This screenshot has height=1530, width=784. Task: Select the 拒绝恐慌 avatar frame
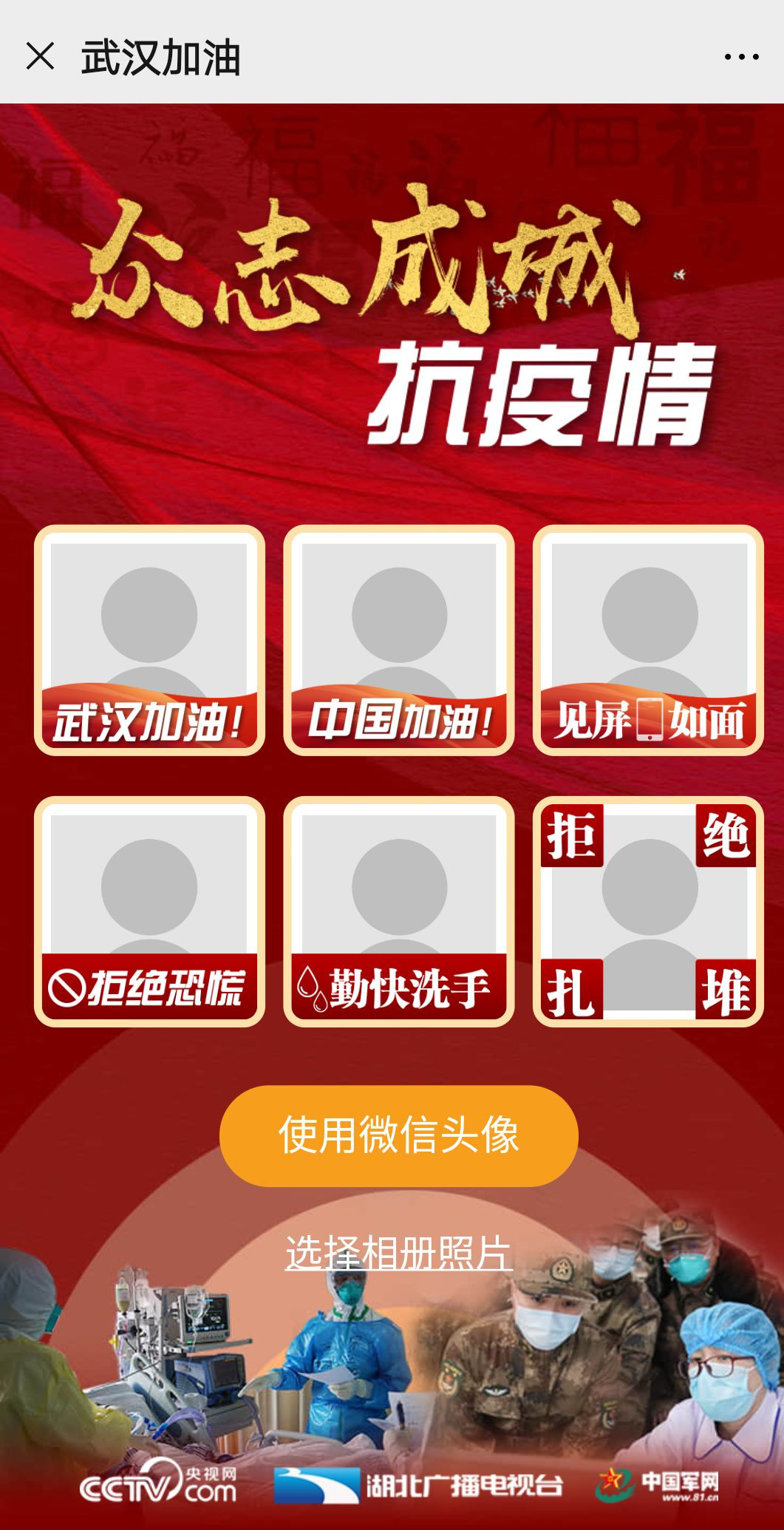pyautogui.click(x=149, y=911)
